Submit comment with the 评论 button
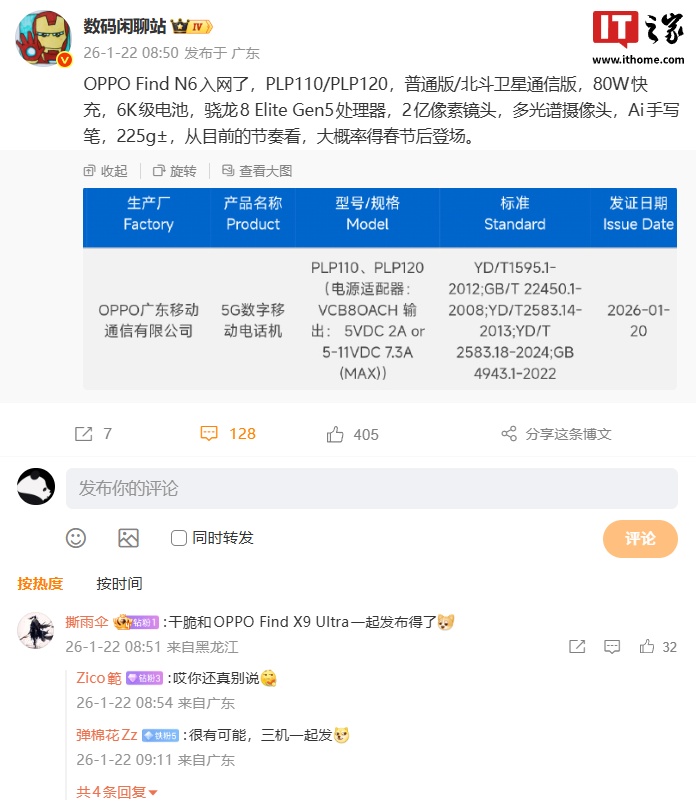The image size is (696, 807). 640,538
